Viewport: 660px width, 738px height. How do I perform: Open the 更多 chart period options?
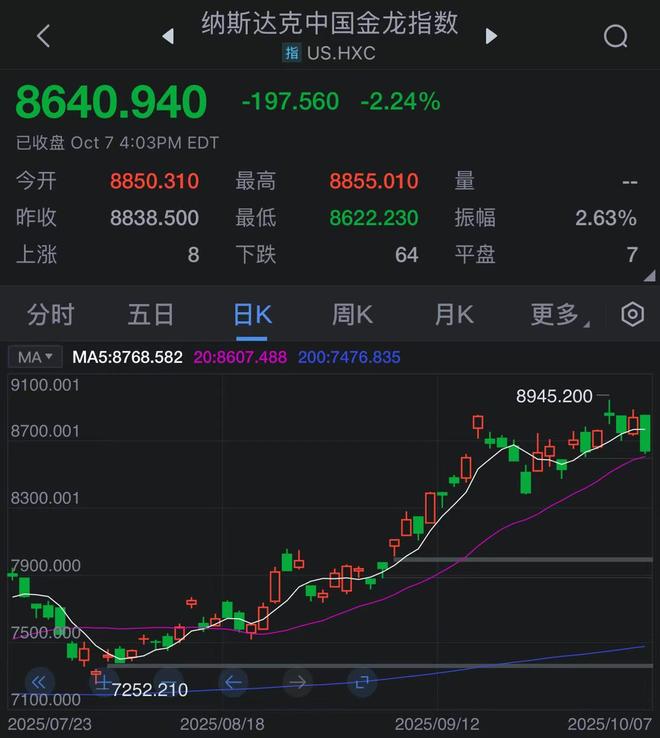tap(556, 315)
